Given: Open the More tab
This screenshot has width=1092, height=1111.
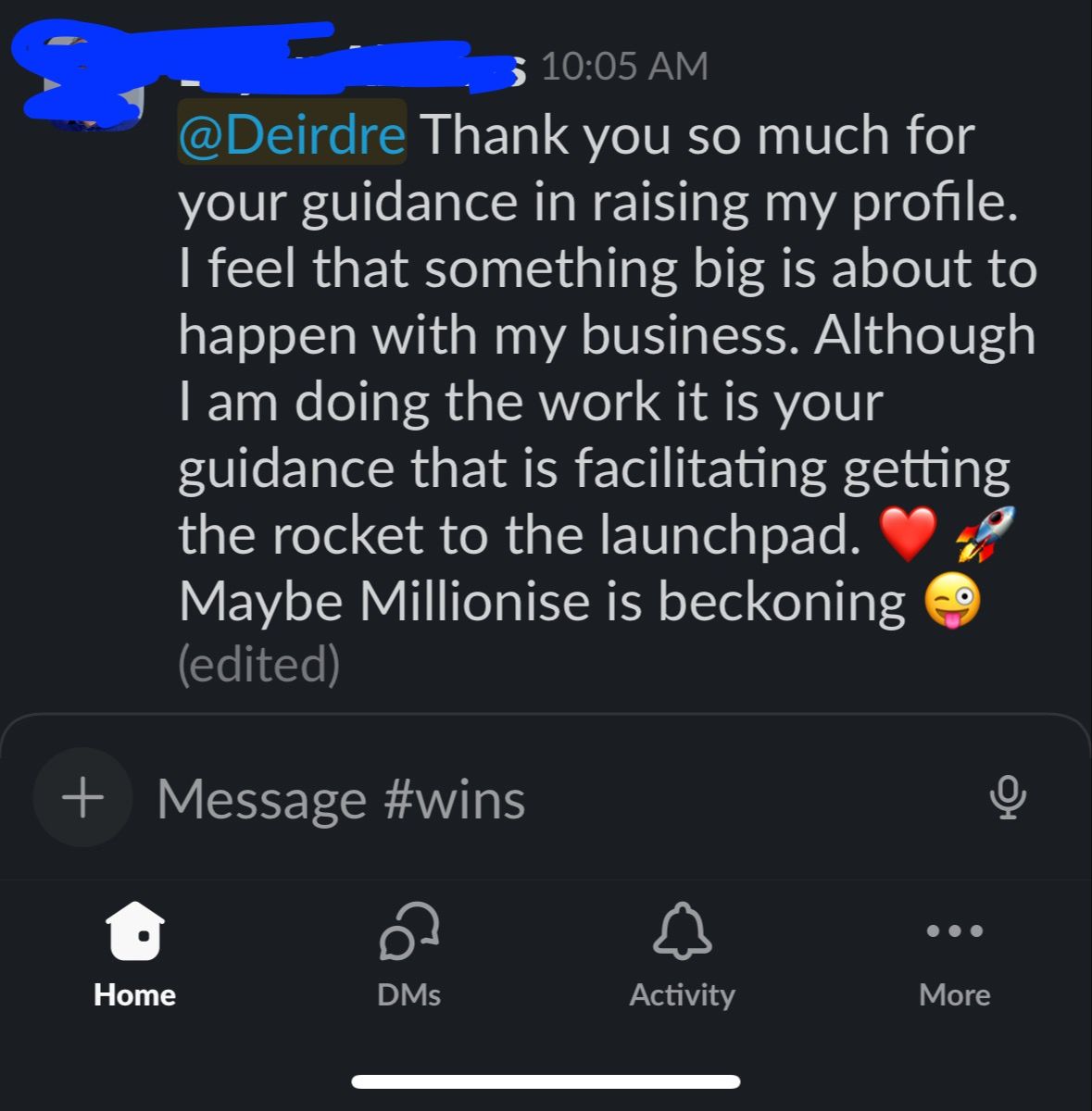Looking at the screenshot, I should [955, 955].
